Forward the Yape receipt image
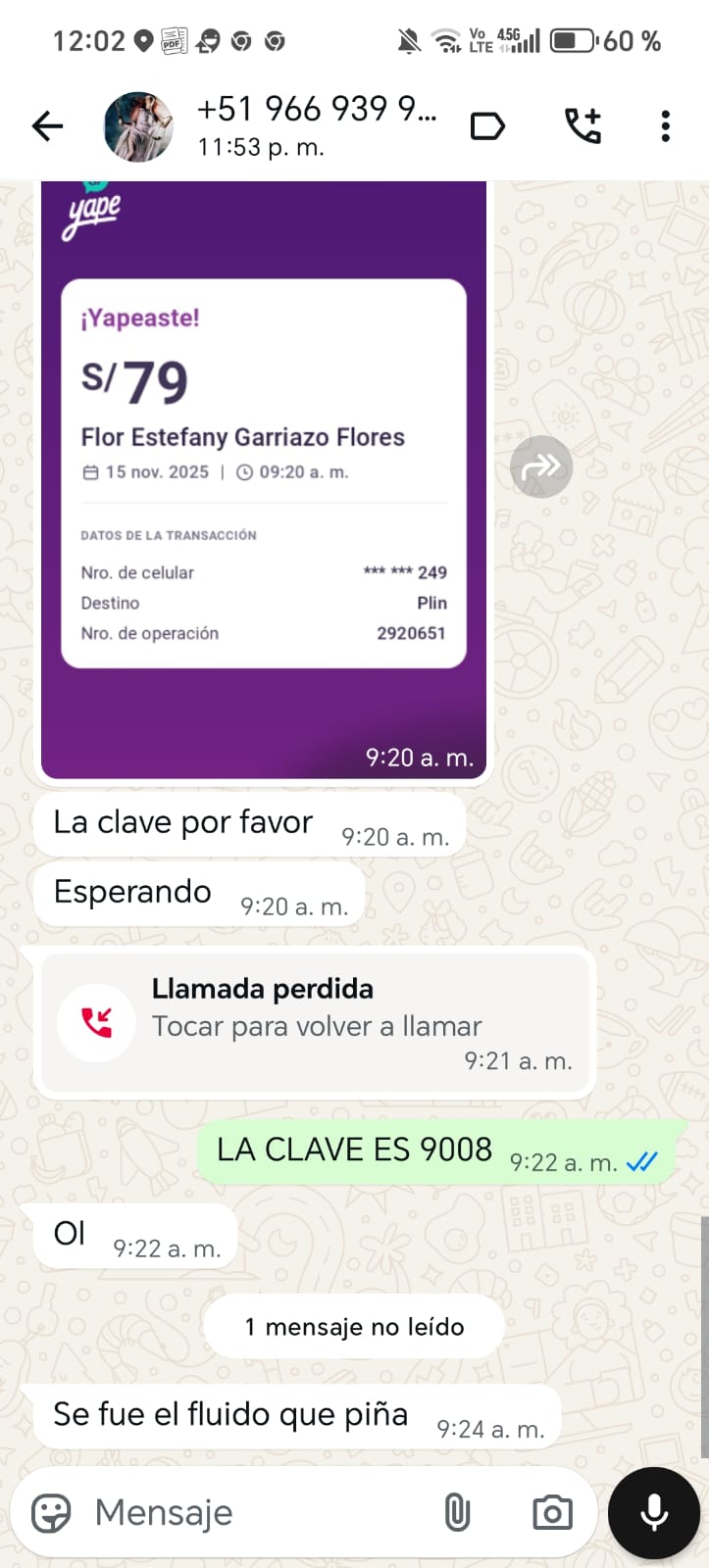 [x=540, y=466]
